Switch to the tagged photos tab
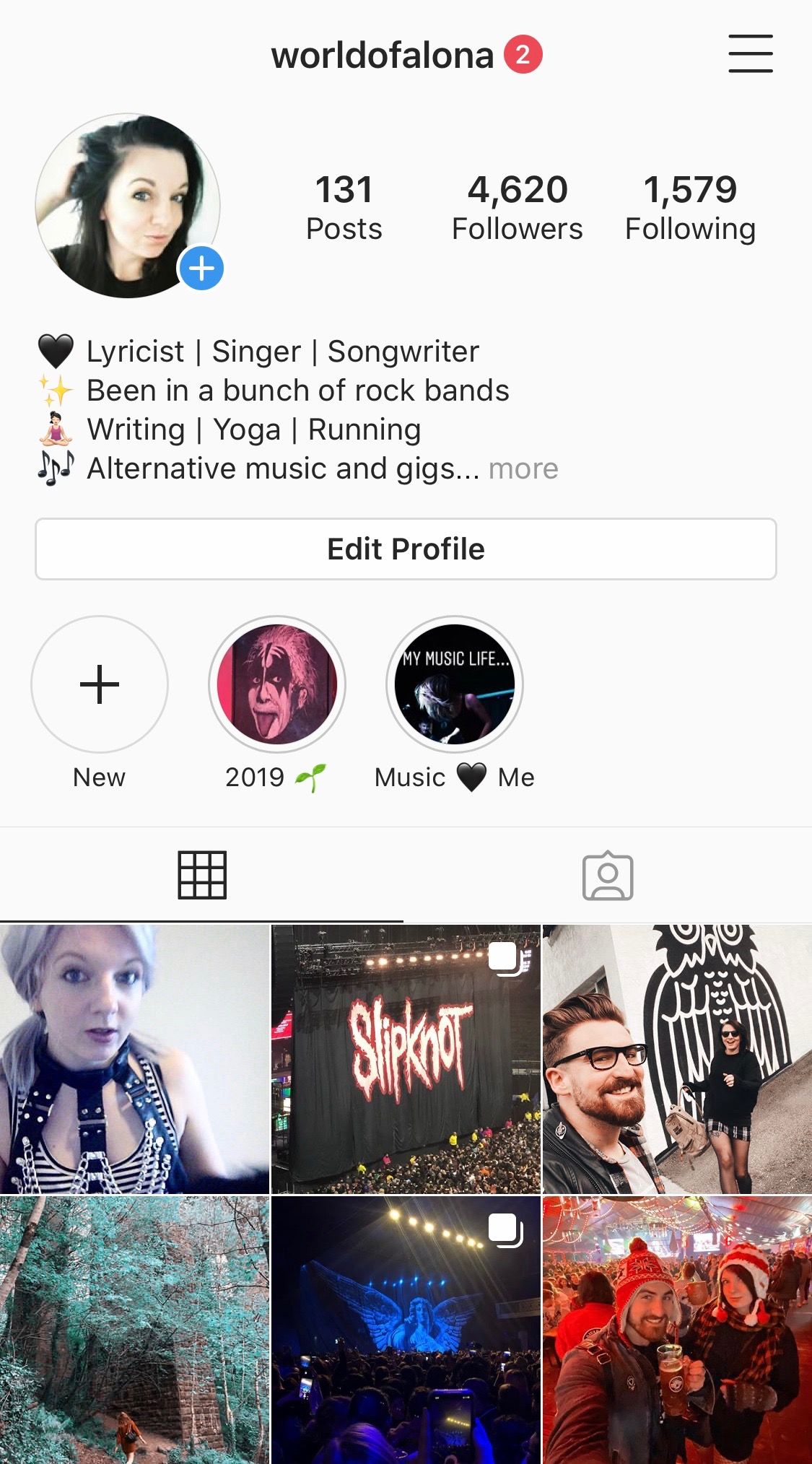This screenshot has height=1464, width=812. pos(608,876)
